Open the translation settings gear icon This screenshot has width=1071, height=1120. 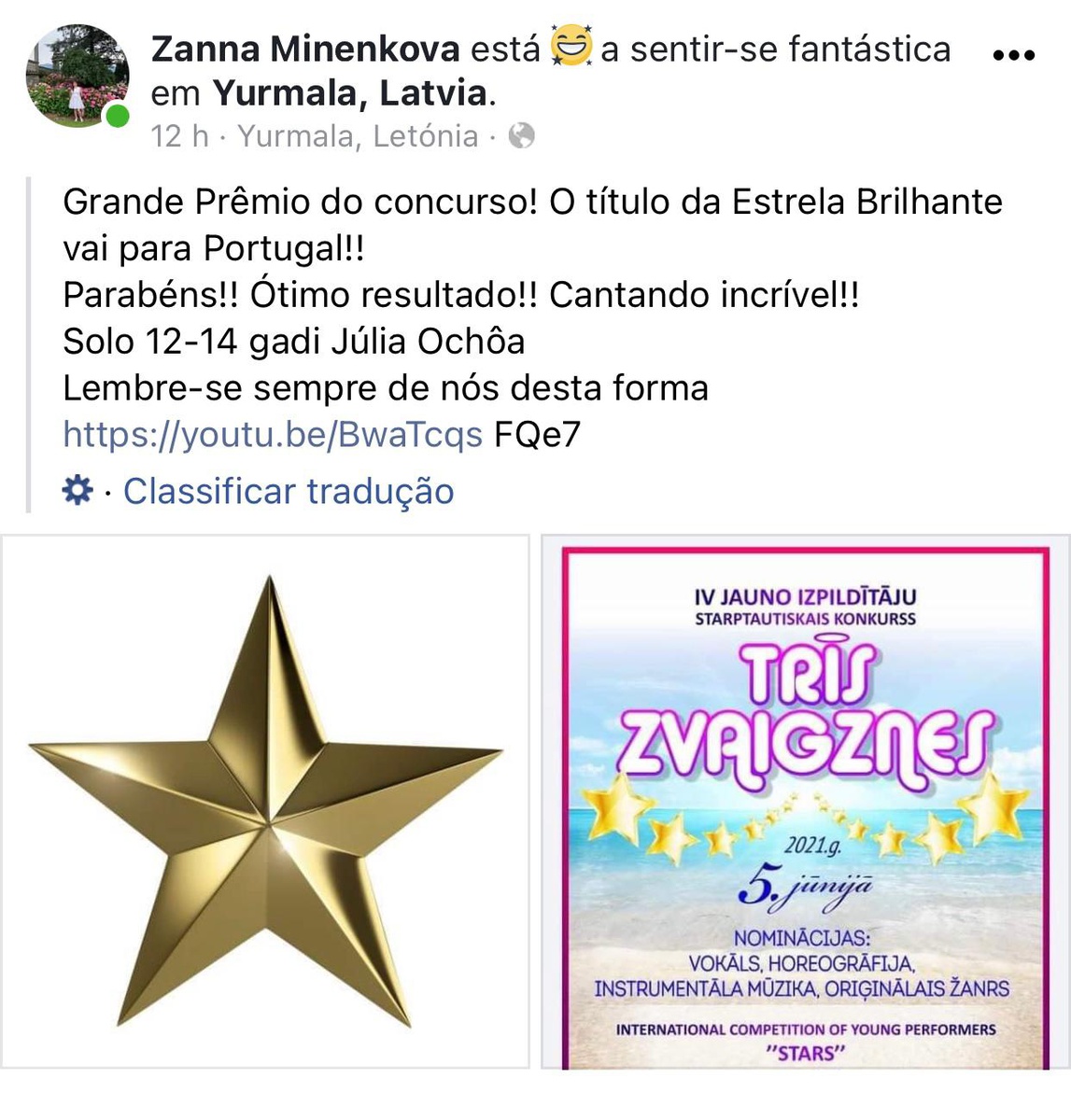pos(78,490)
